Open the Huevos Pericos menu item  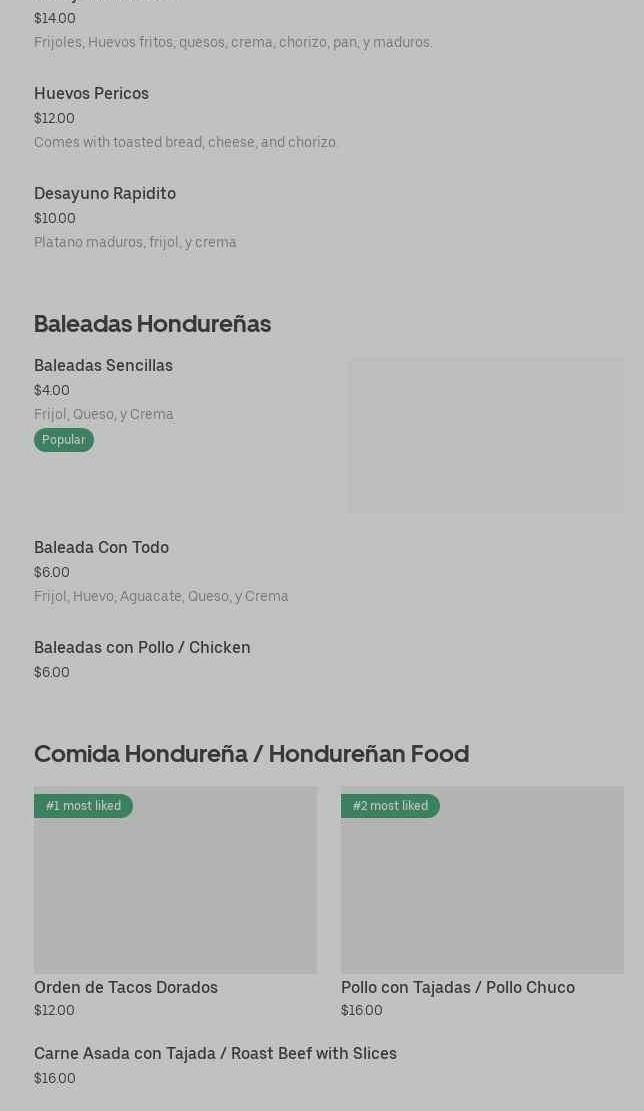click(x=91, y=94)
